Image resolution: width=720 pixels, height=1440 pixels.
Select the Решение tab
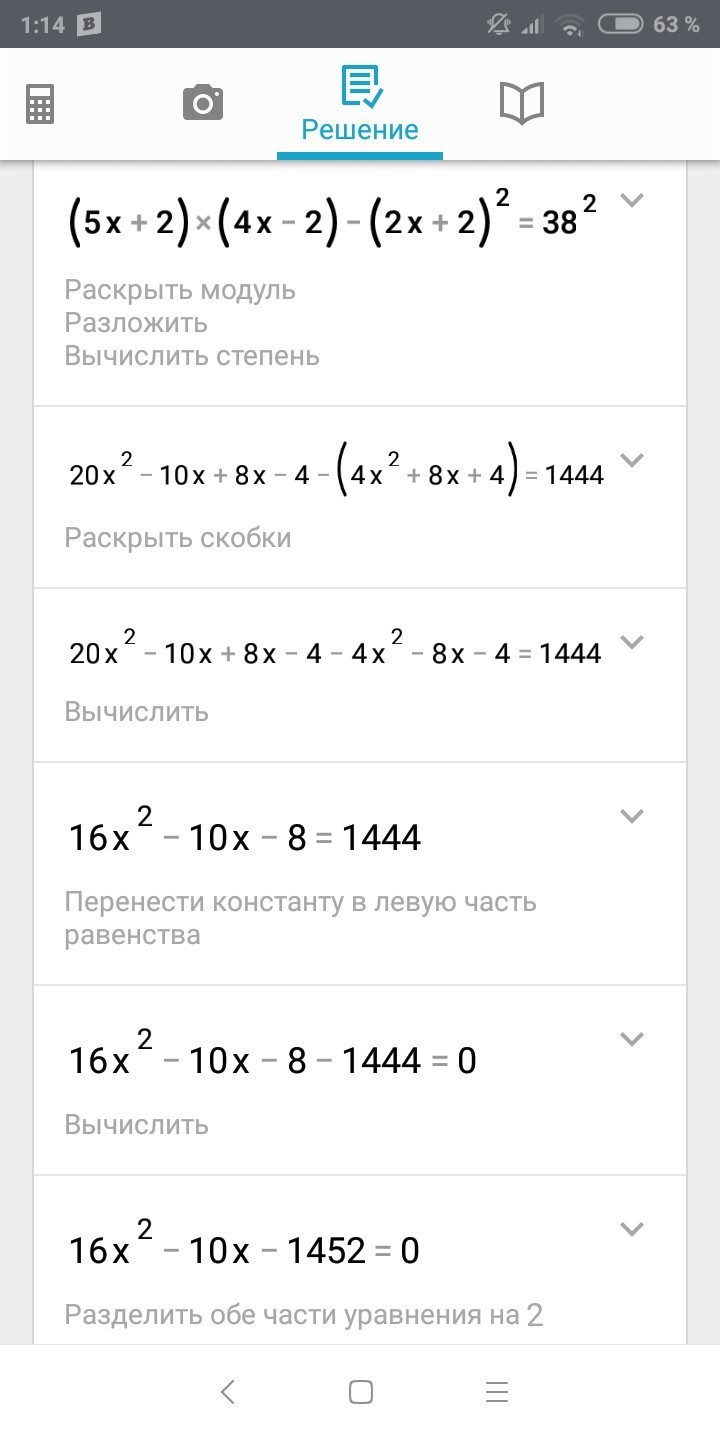(x=360, y=105)
